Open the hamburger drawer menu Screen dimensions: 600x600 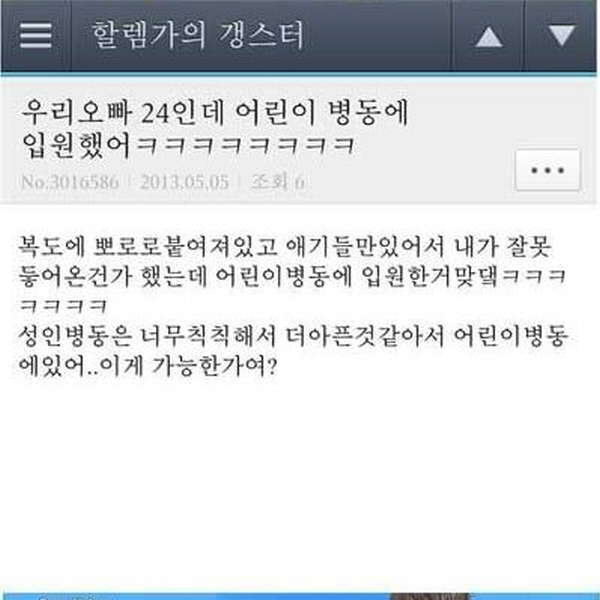click(x=36, y=36)
